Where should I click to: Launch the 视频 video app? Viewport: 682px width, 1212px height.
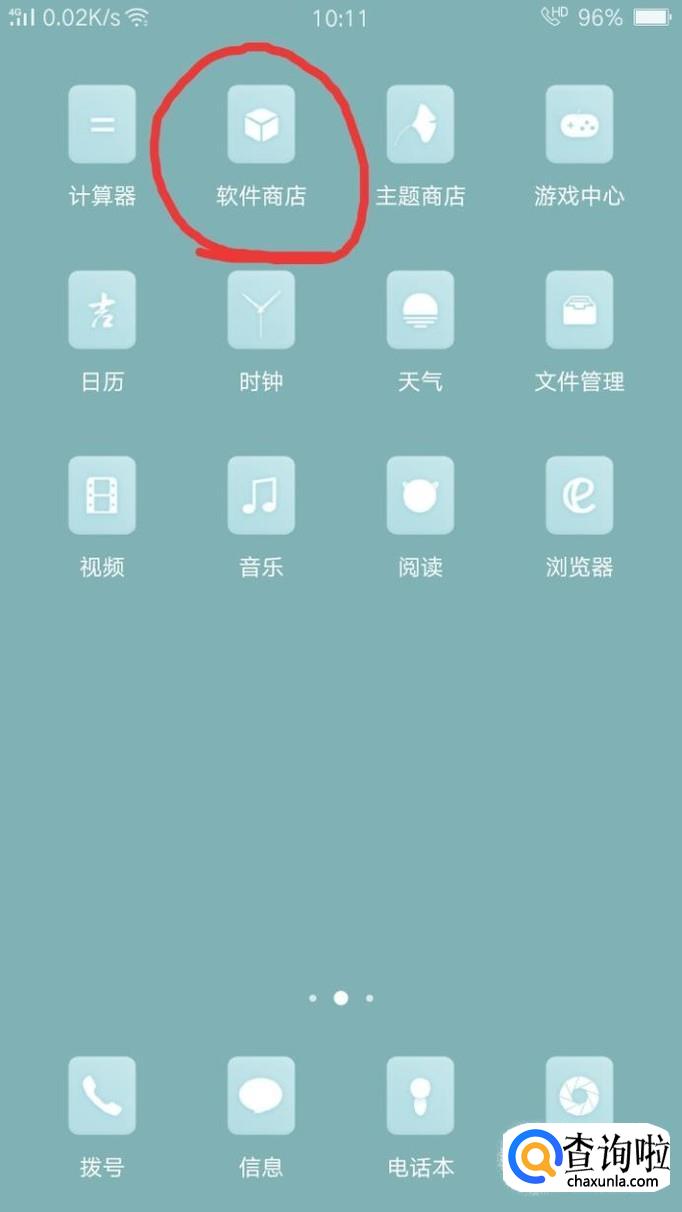click(102, 496)
